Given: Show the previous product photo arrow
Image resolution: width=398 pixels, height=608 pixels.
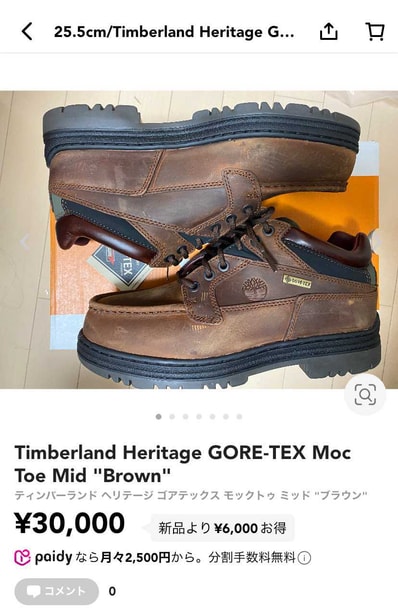Looking at the screenshot, I should (25, 241).
